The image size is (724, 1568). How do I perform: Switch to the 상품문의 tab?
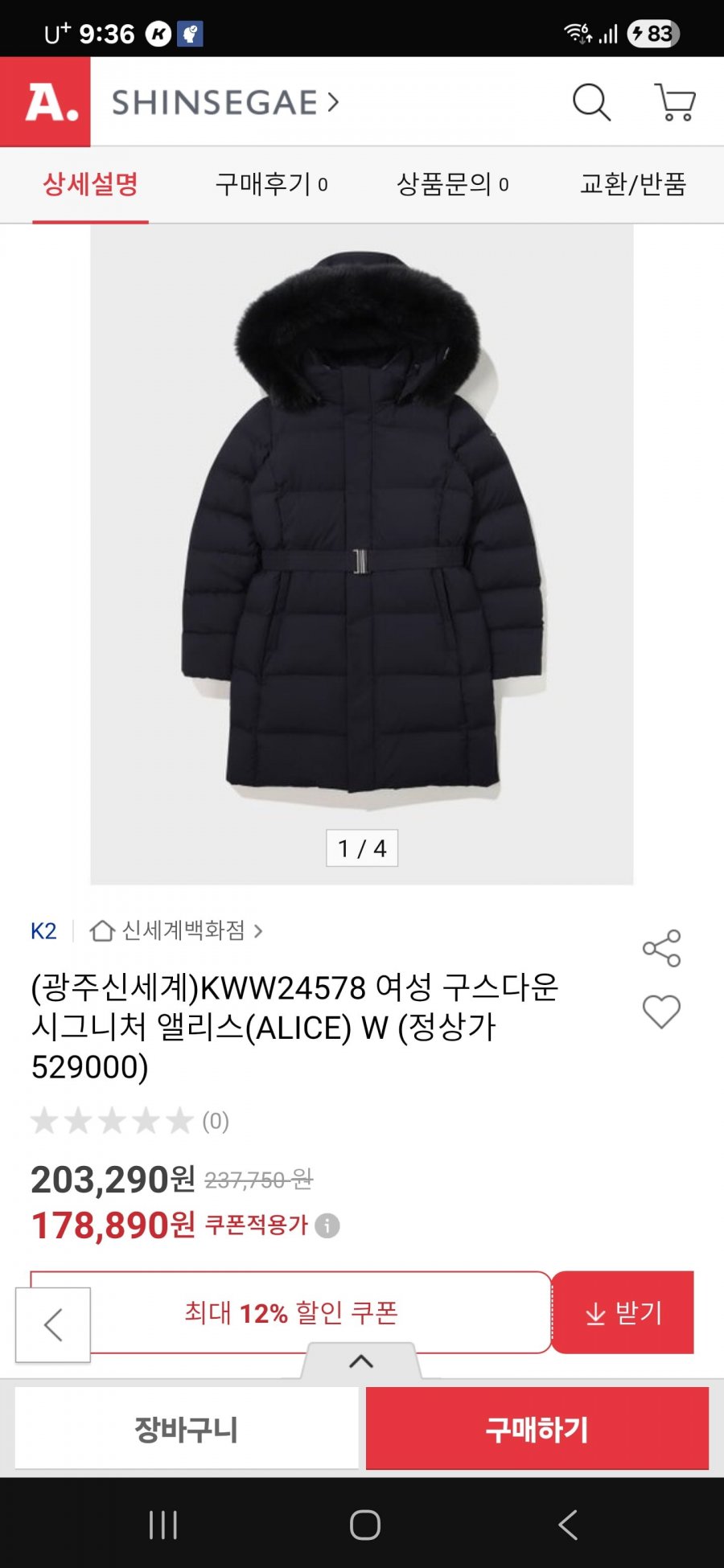[x=452, y=184]
